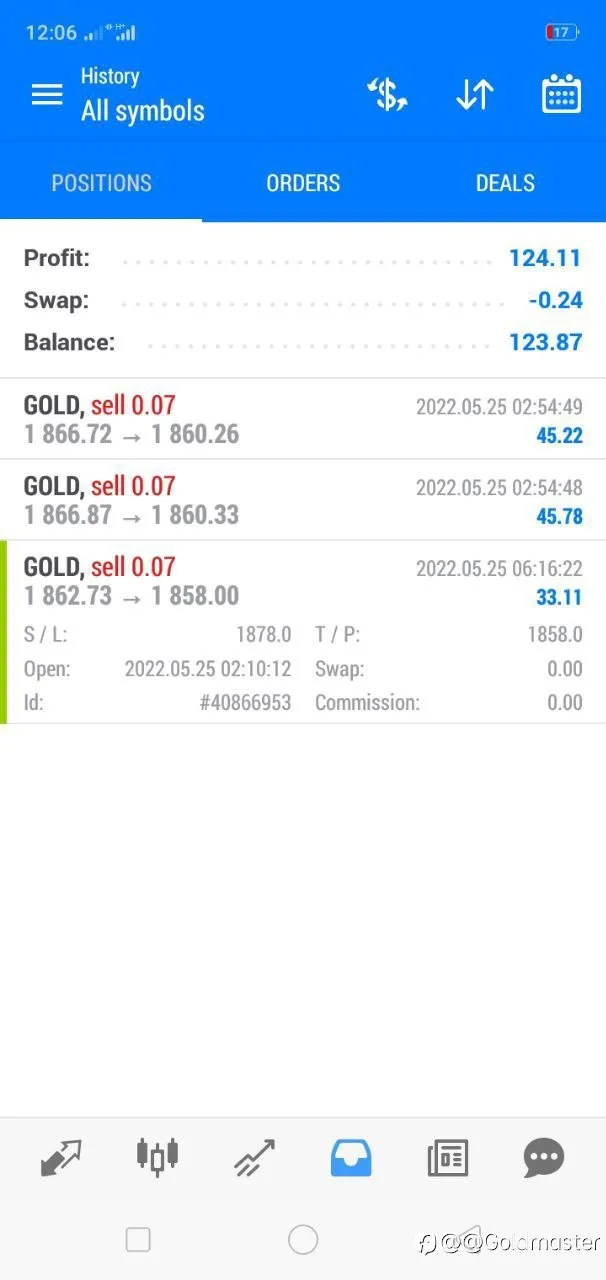The height and width of the screenshot is (1280, 606).
Task: Expand the GOLD position with profit 45.78
Action: (303, 500)
